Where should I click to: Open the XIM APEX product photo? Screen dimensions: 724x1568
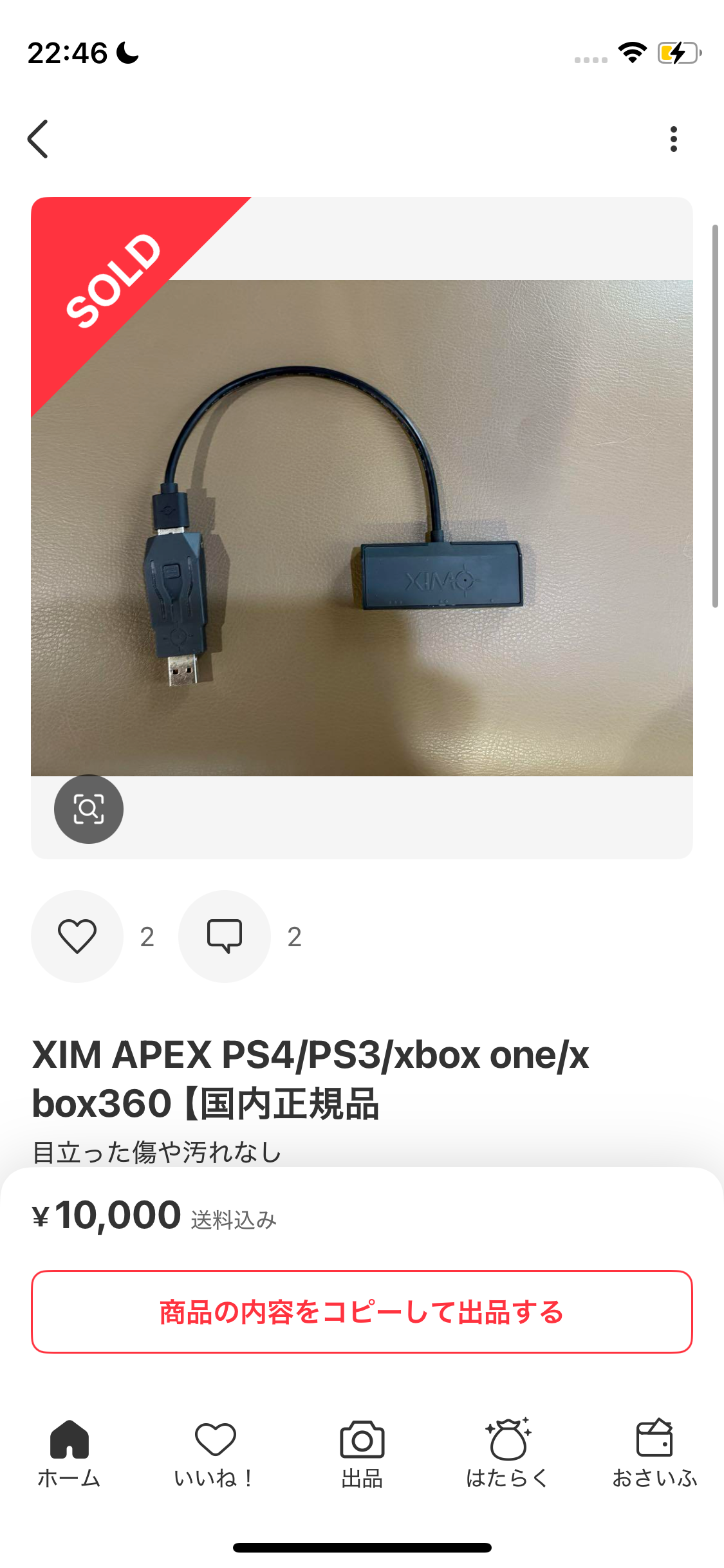(x=362, y=528)
